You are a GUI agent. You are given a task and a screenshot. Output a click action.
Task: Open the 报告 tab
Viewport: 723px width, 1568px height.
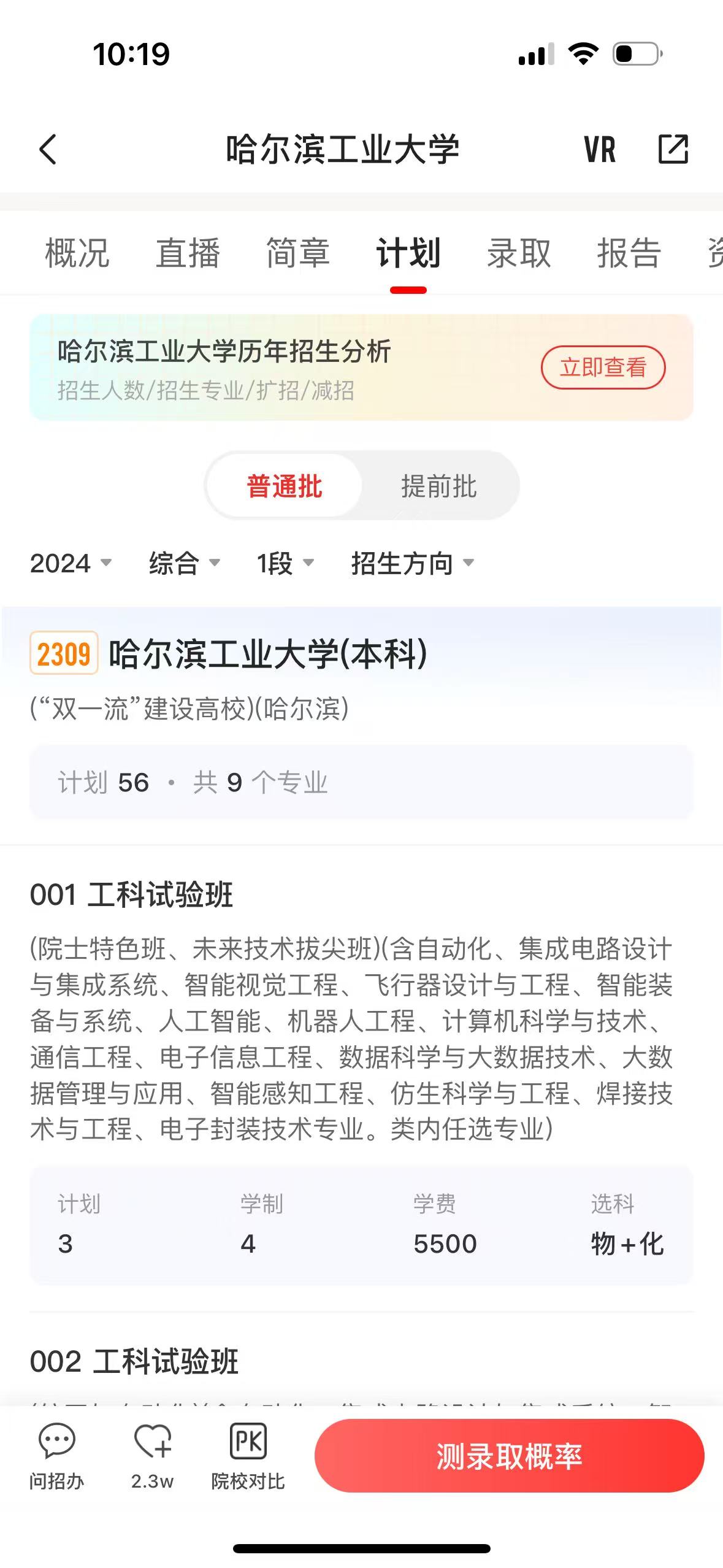[x=629, y=253]
